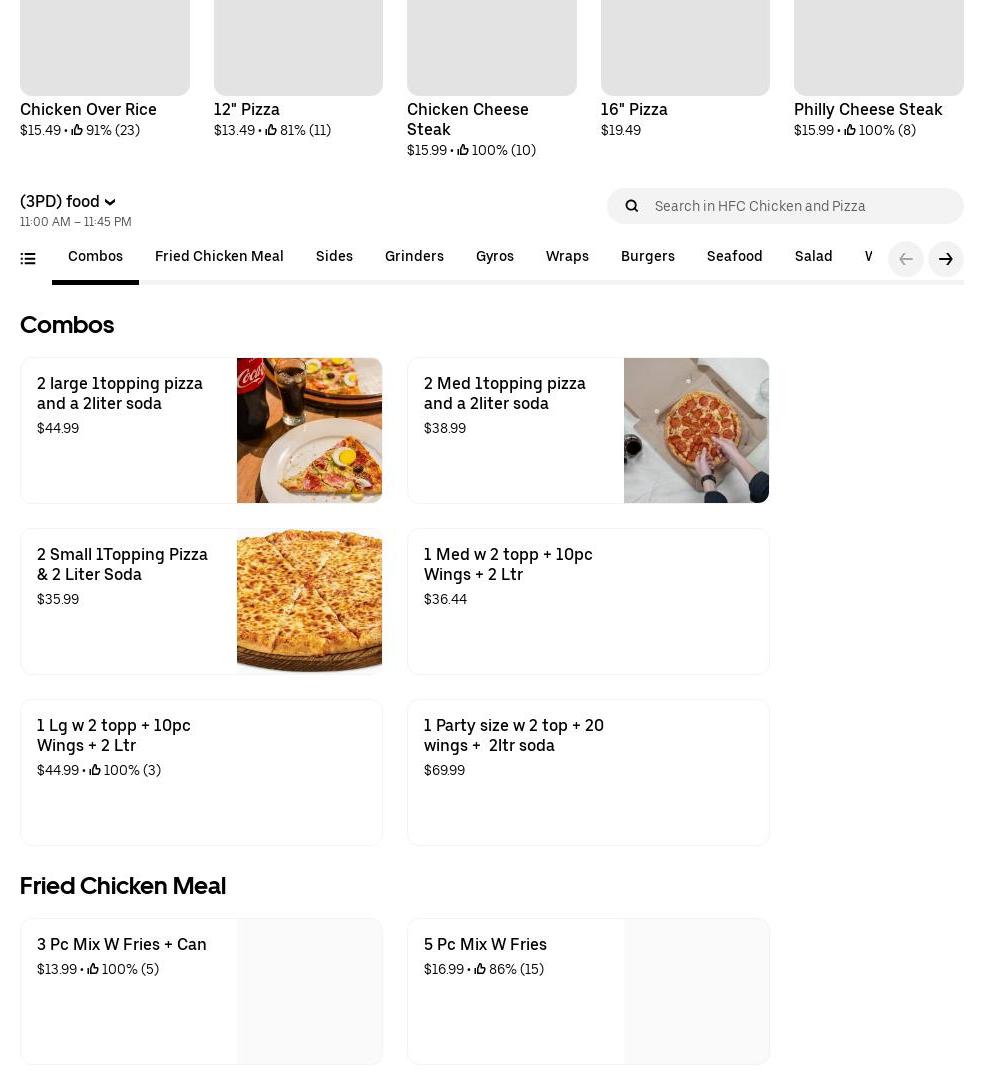
Task: Choose the 2 Med 1topping pizza combo
Action: 588,430
